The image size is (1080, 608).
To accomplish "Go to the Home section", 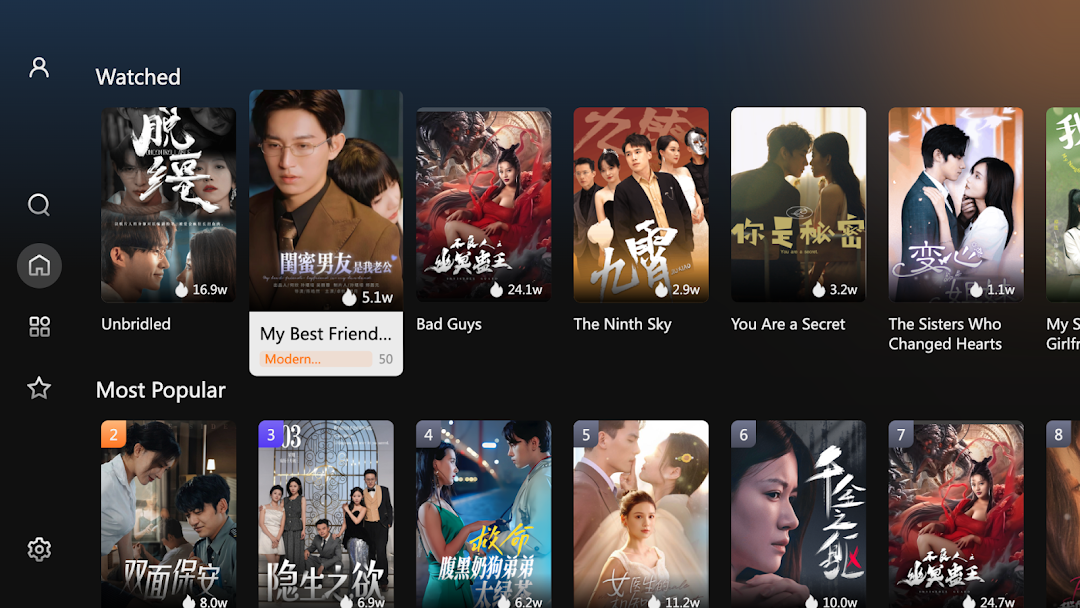I will click(39, 266).
